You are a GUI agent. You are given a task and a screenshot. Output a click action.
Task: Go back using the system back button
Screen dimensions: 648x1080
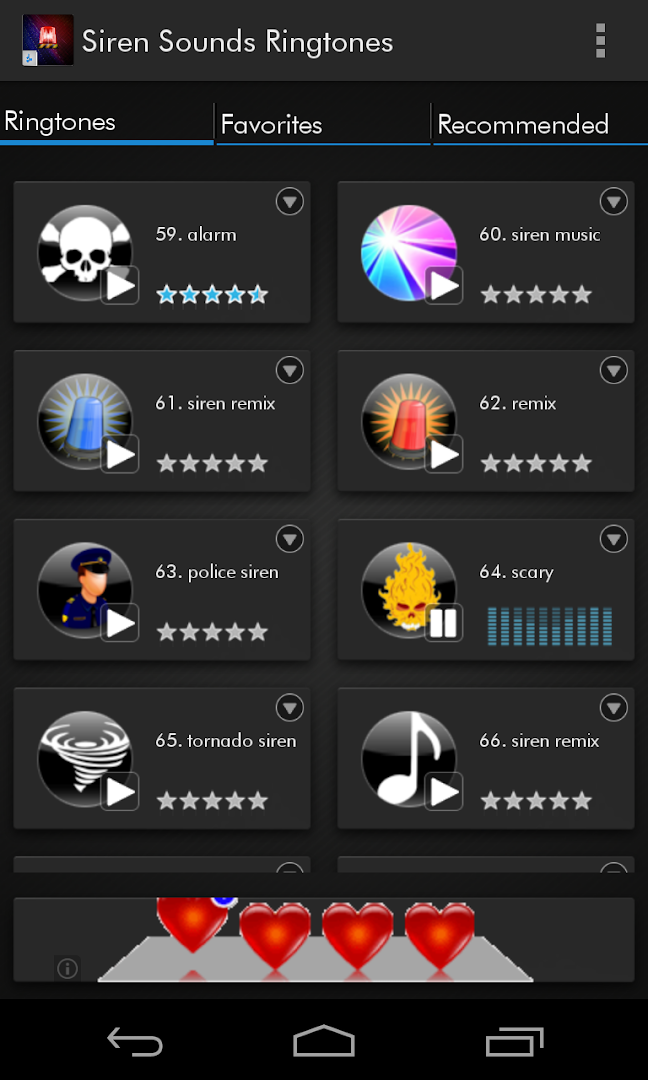135,1041
